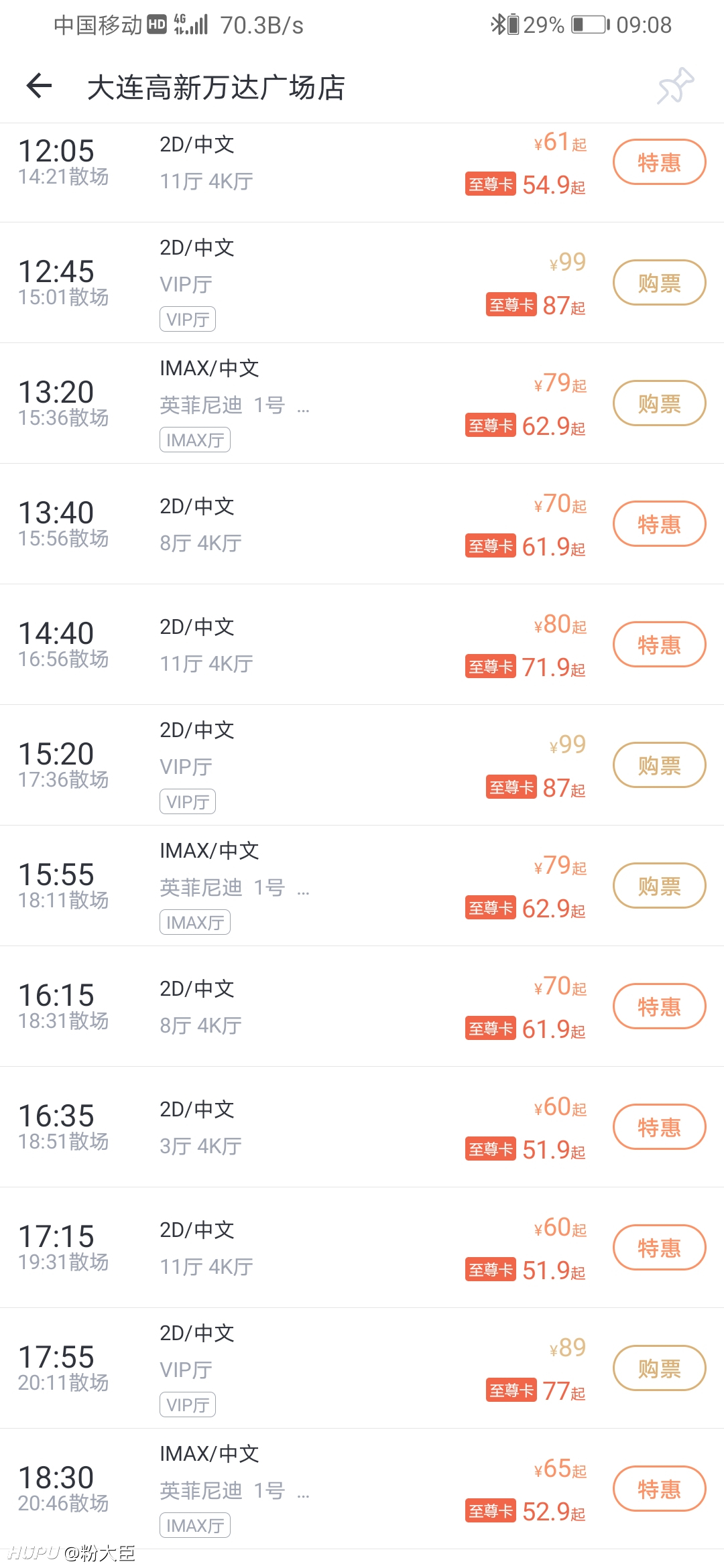Choose 特惠 for the 14:40 showing

pyautogui.click(x=659, y=645)
